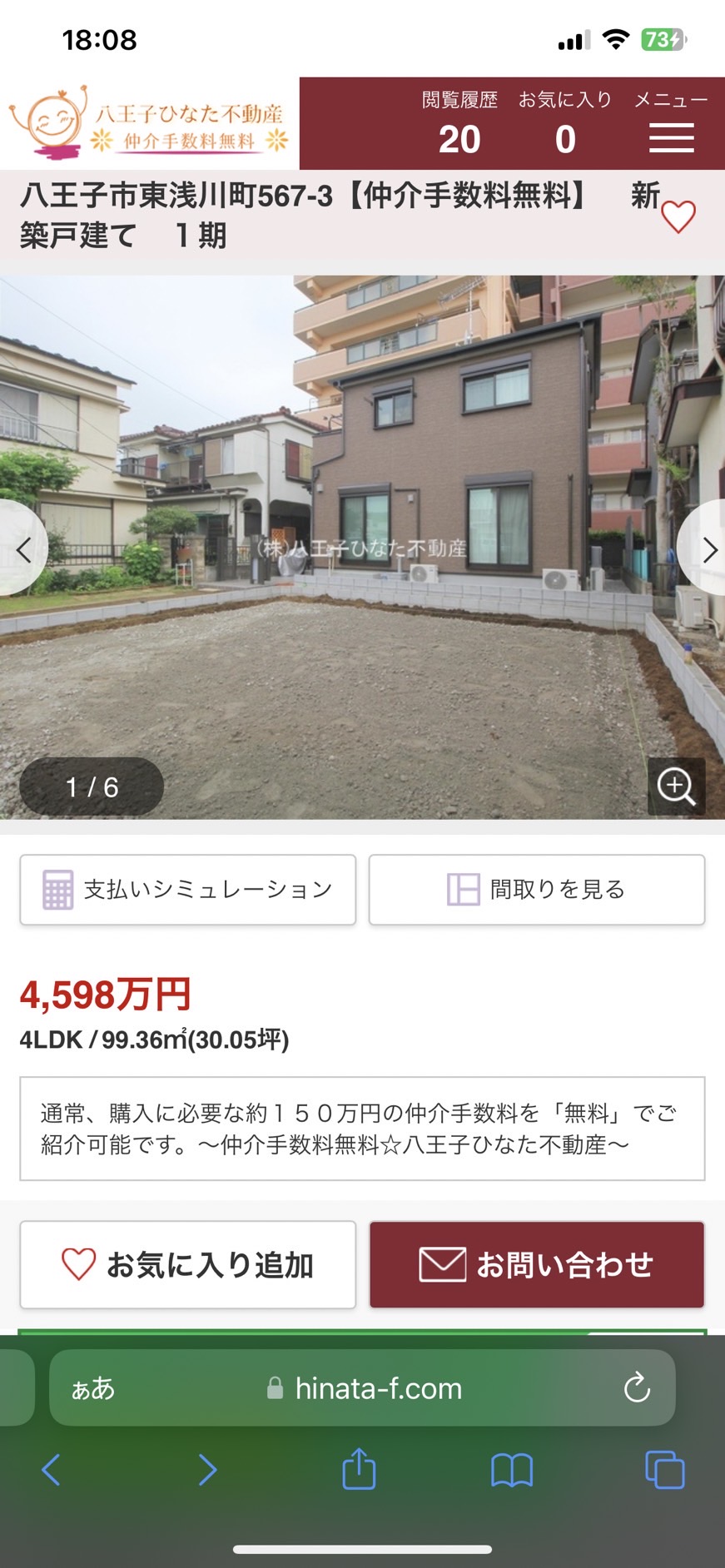Screen dimensions: 725x1568
Task: Tap お問い合わせ to send an inquiry
Action: (x=537, y=1265)
